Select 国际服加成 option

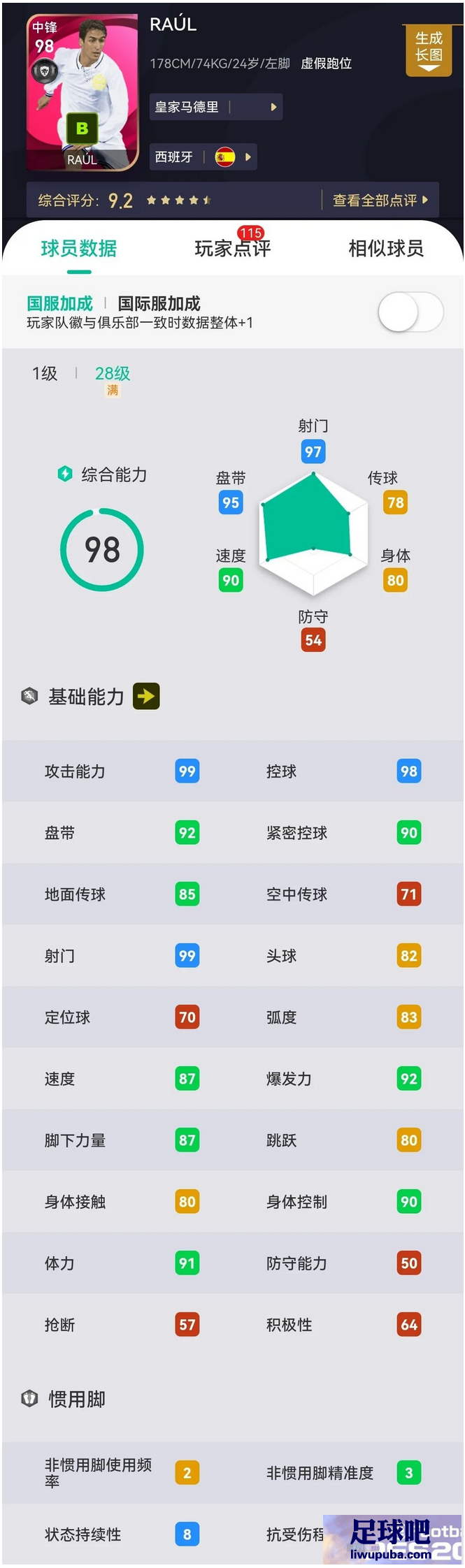[x=159, y=303]
